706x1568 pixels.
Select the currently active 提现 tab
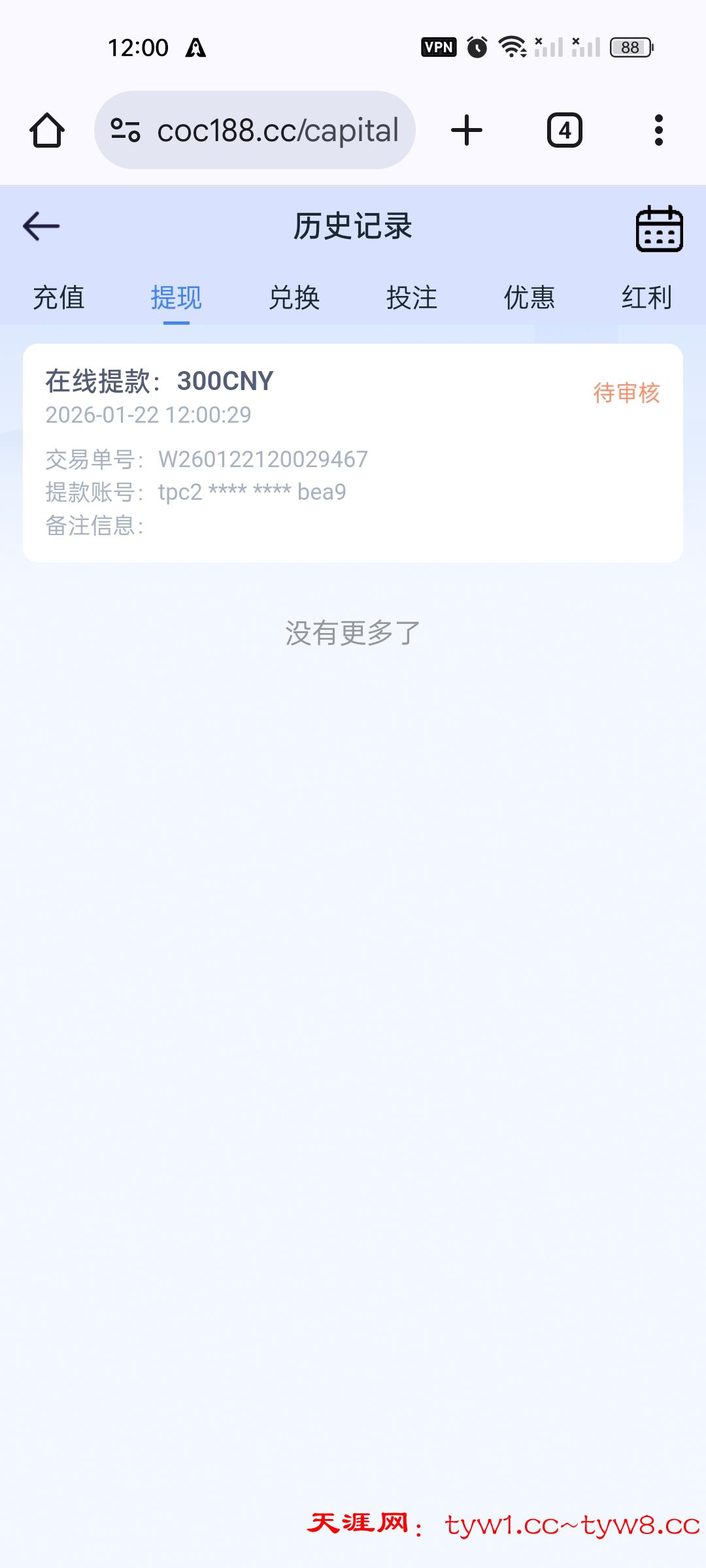176,298
